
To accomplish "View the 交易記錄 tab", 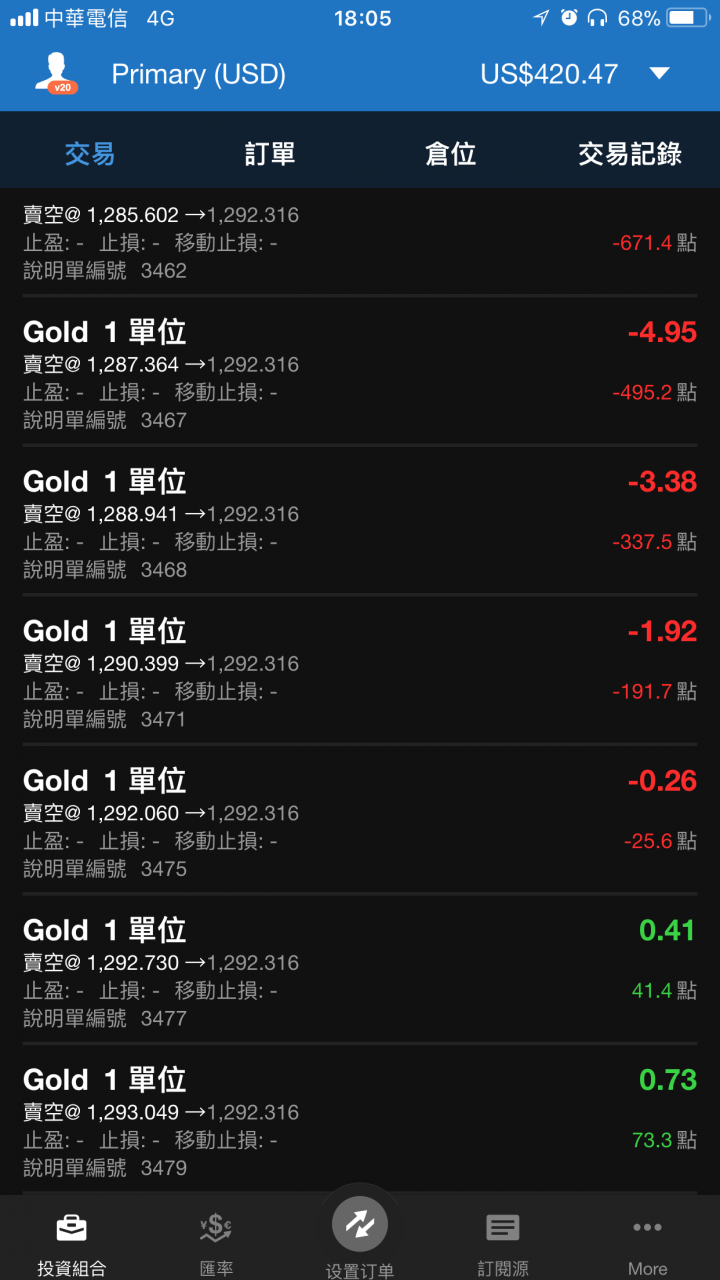I will click(630, 154).
